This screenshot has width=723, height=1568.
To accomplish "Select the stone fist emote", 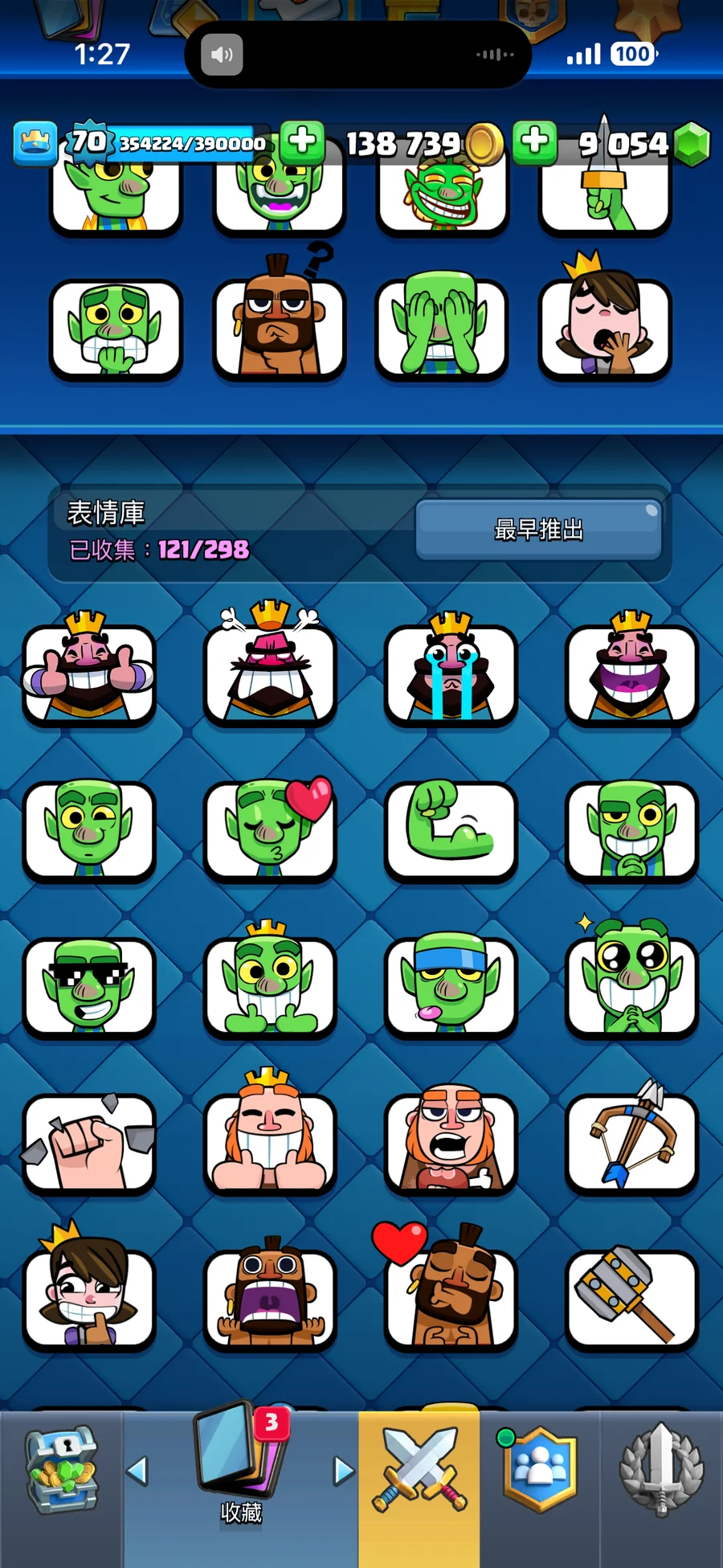I will click(88, 1141).
